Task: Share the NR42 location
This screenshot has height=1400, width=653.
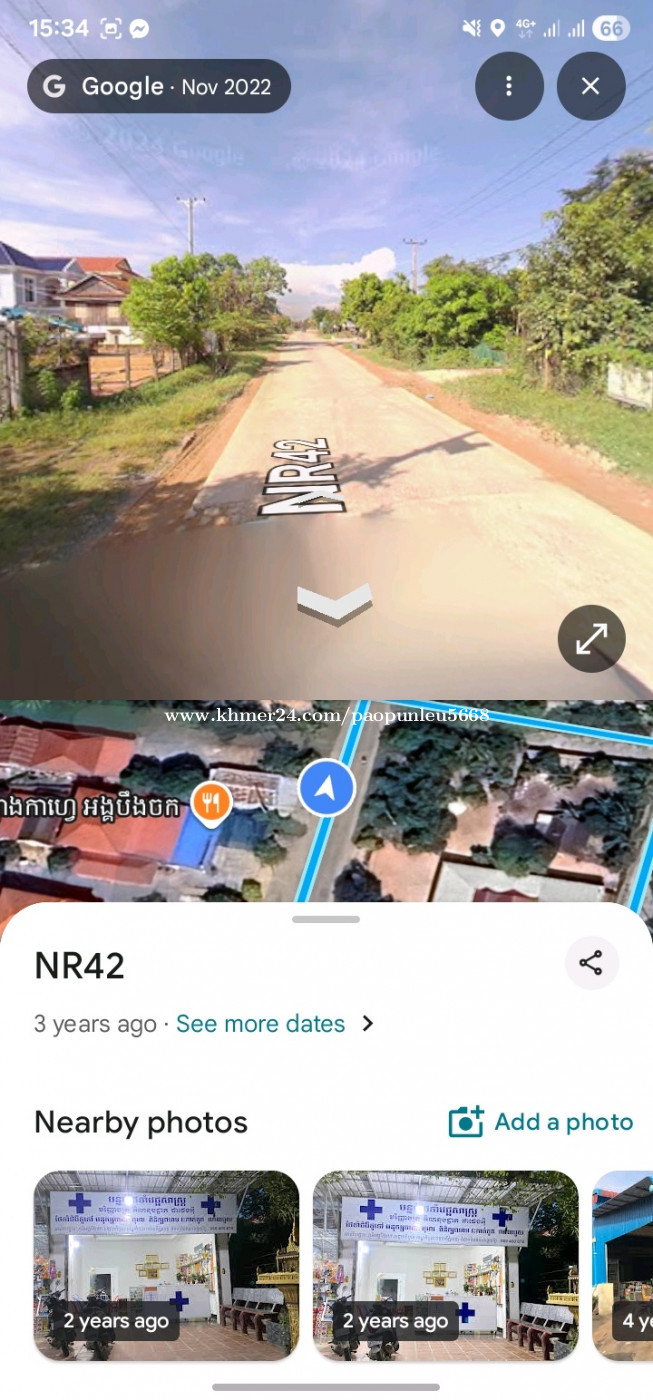Action: pos(591,963)
